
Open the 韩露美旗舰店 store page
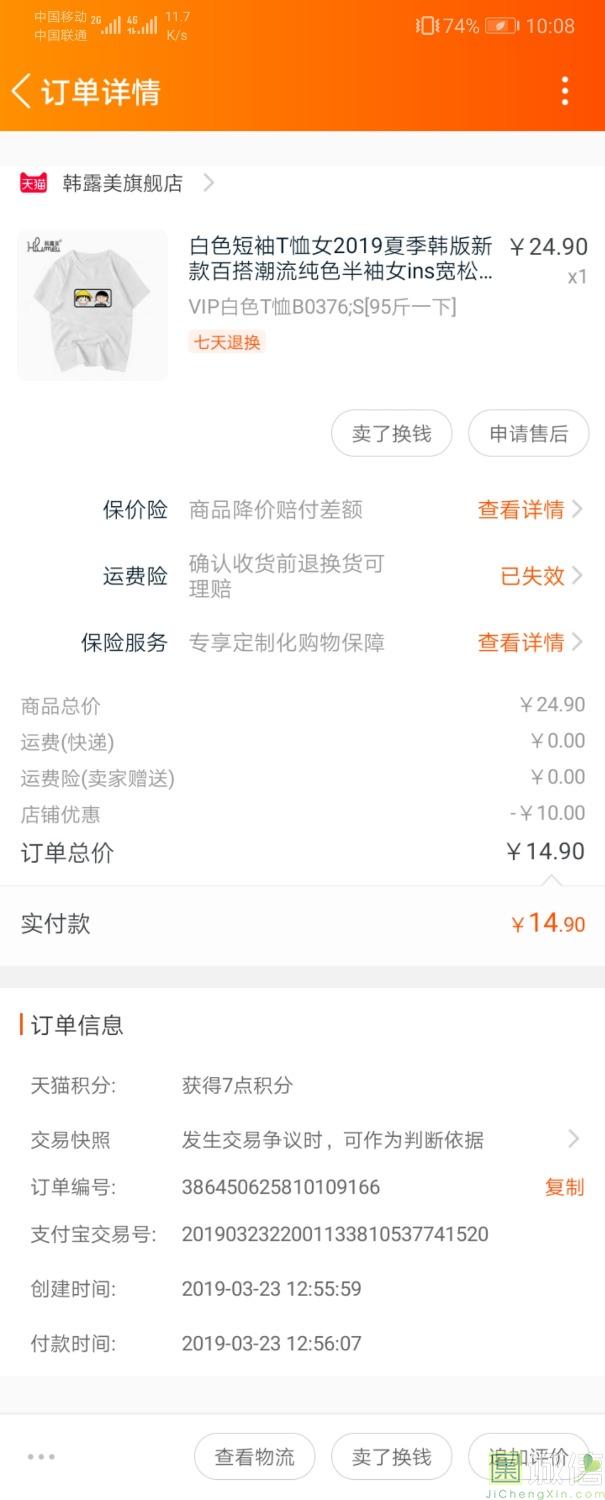(123, 183)
